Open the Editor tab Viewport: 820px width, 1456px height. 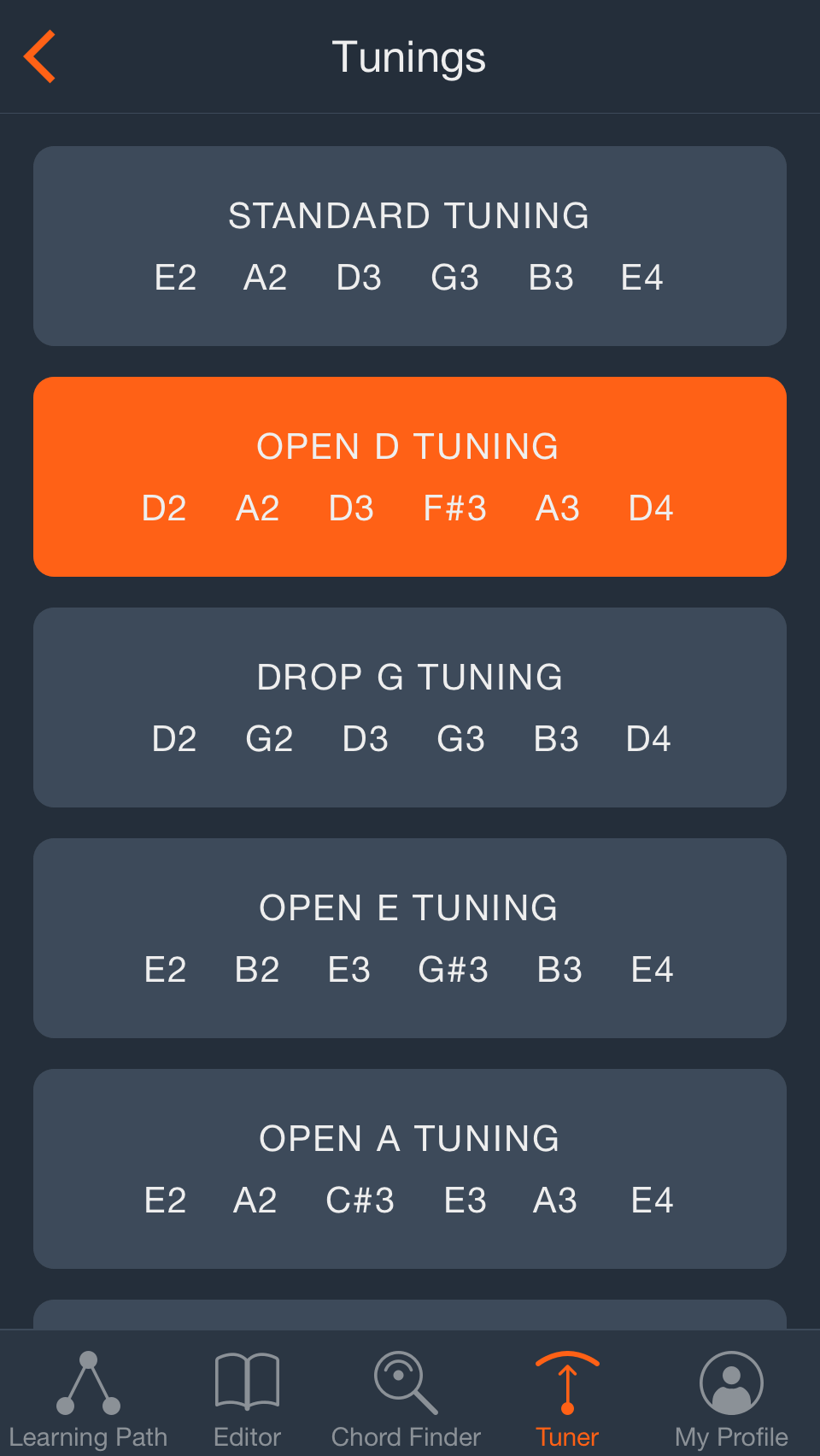(248, 1400)
